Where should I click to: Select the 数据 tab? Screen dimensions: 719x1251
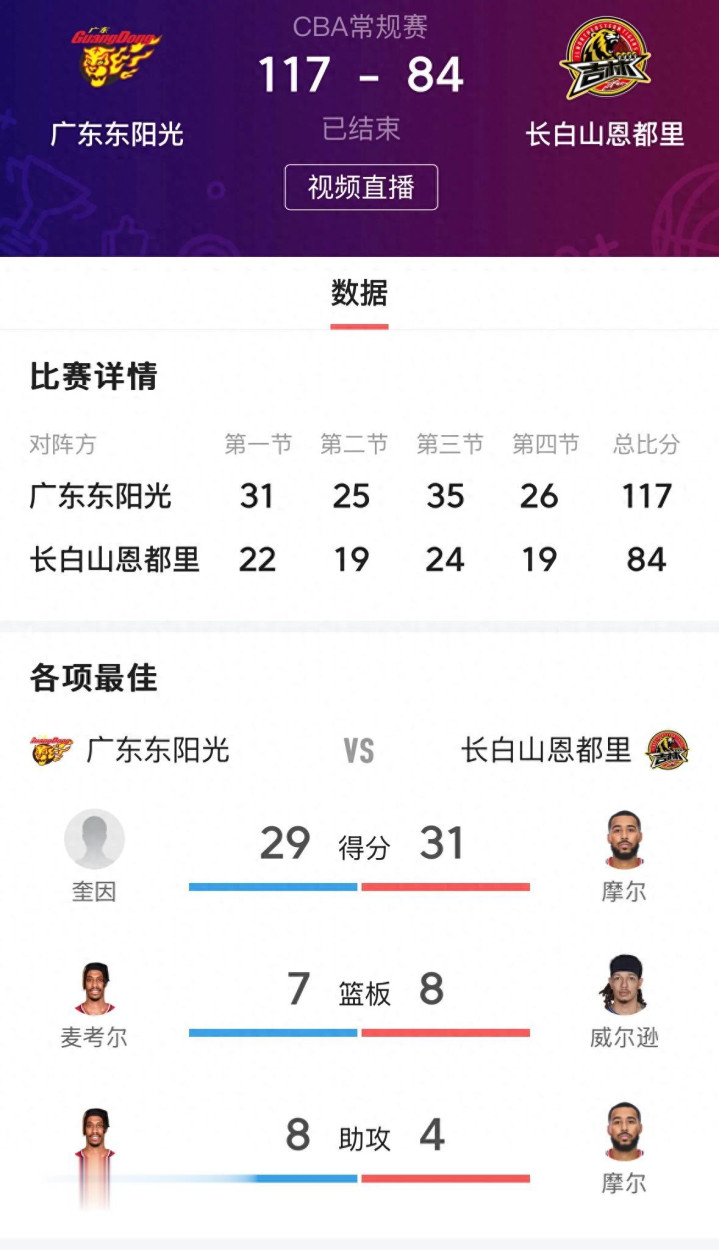[x=359, y=294]
